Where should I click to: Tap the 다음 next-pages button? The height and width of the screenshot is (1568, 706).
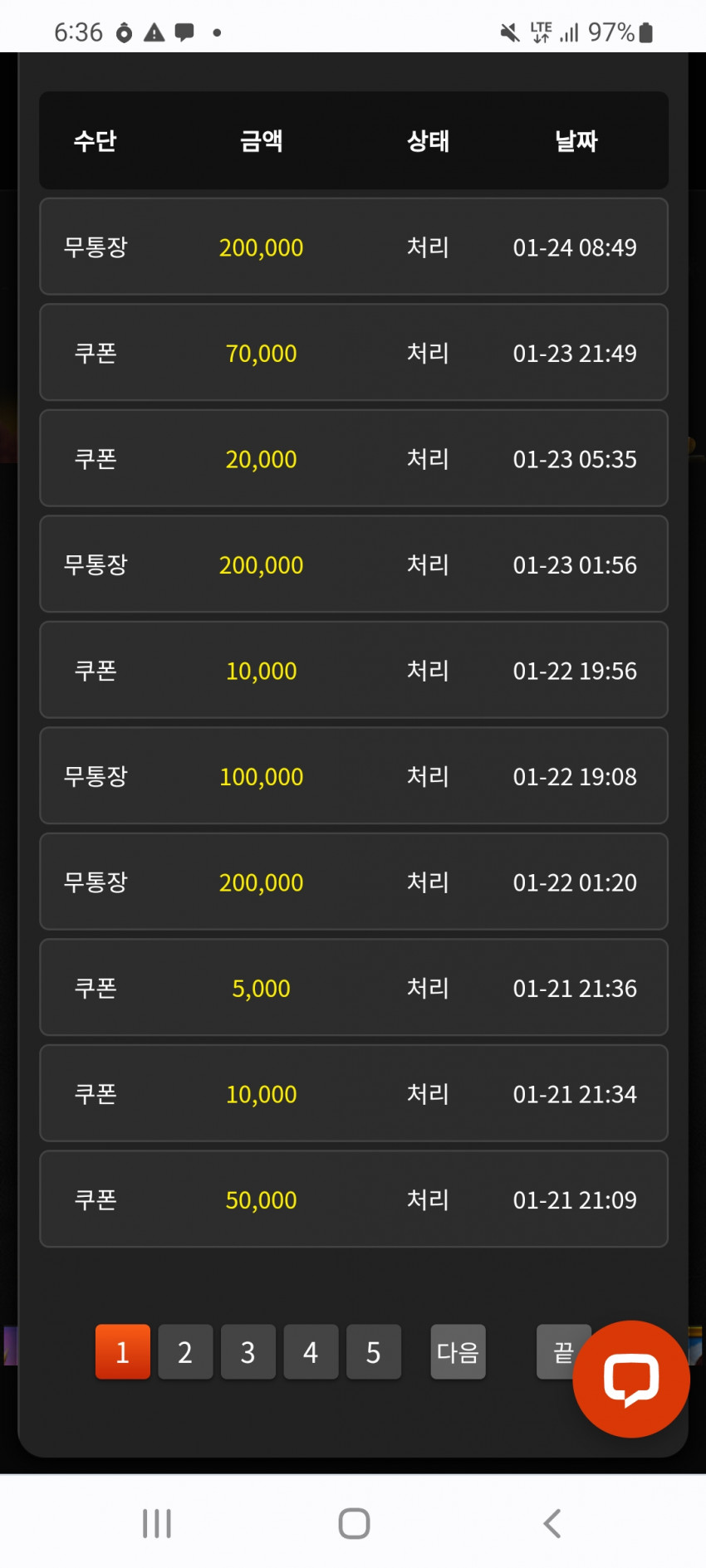point(458,1352)
